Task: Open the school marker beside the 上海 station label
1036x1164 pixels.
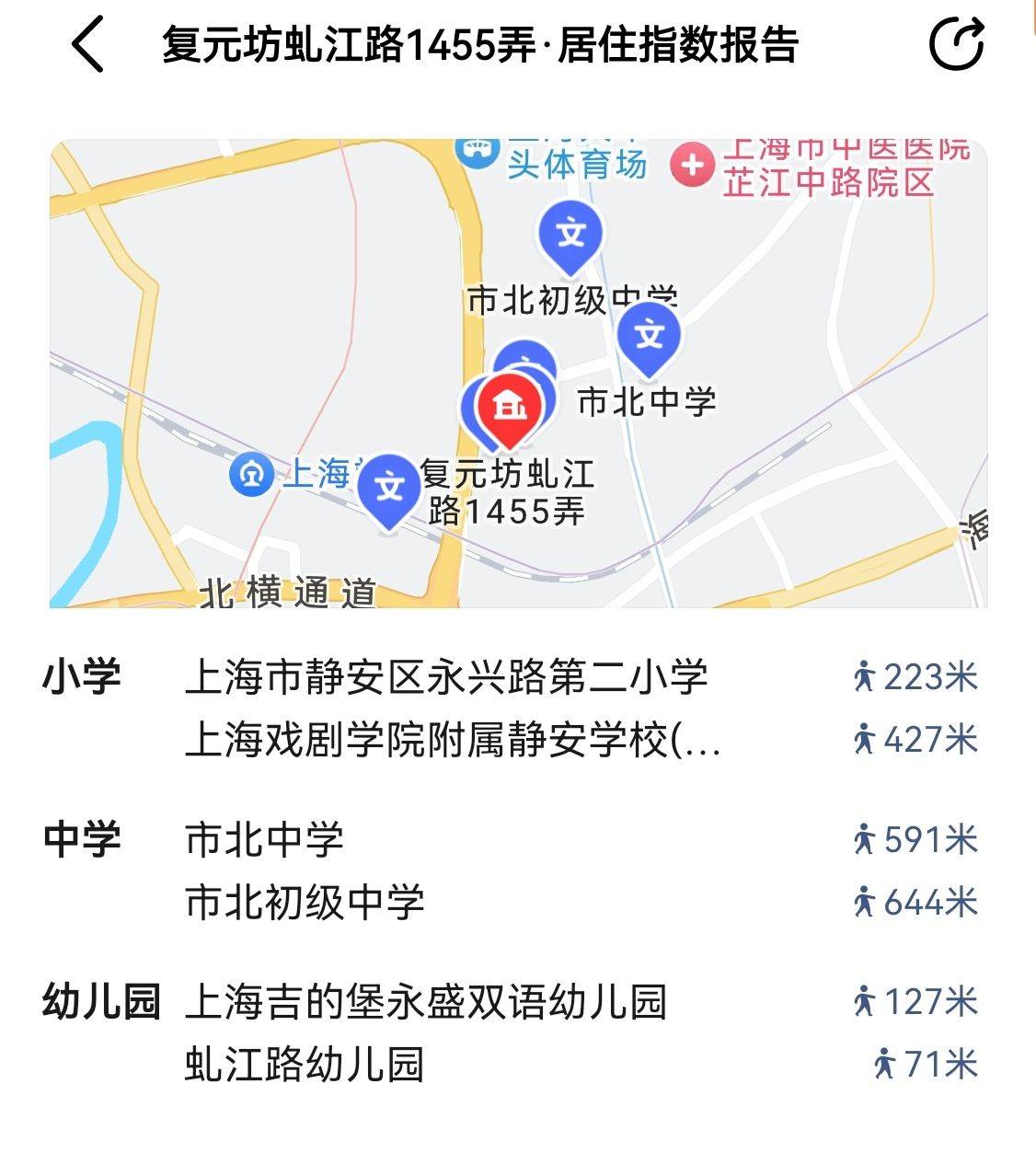Action: (389, 490)
